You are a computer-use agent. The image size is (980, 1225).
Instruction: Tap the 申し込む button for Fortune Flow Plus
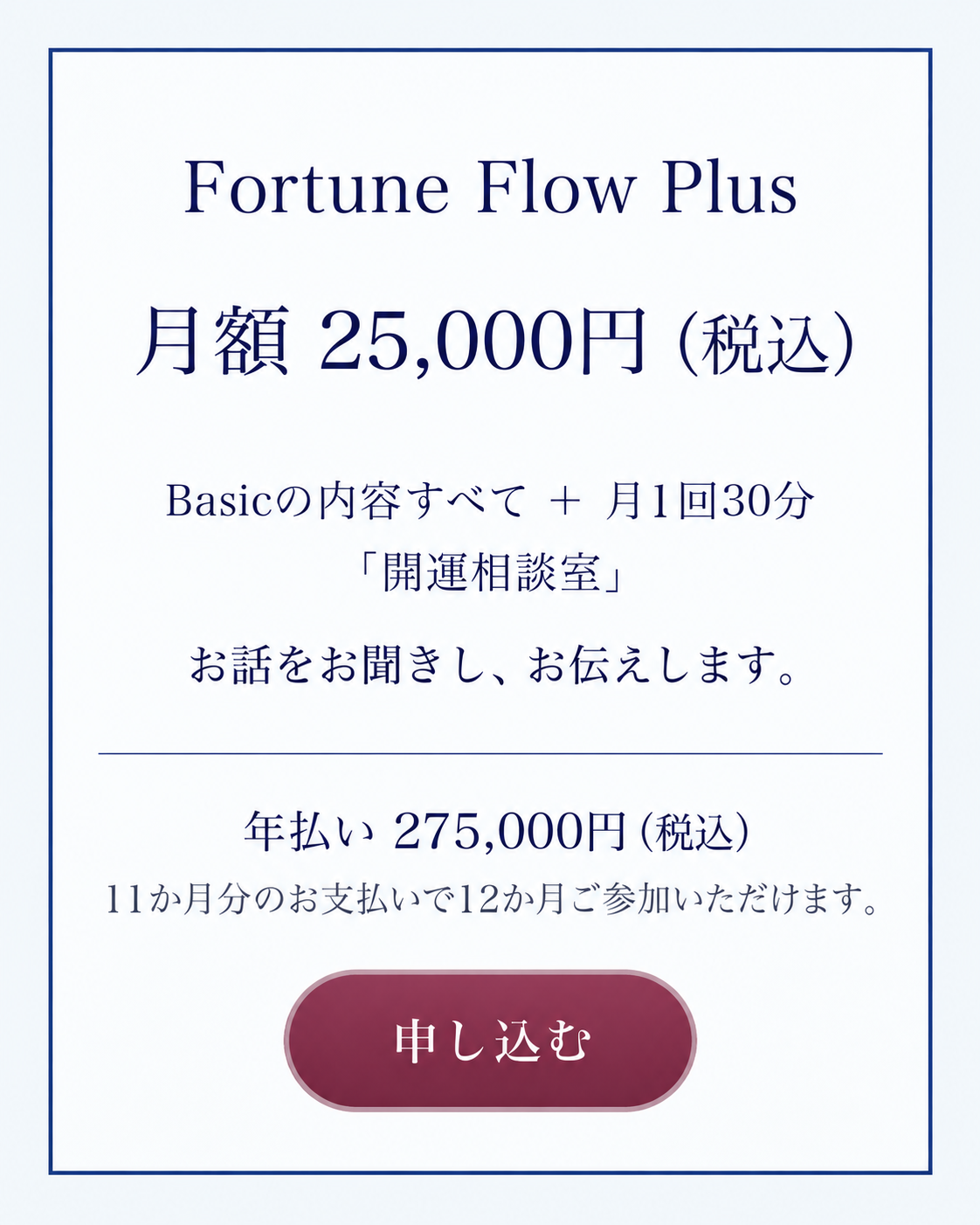point(490,1041)
